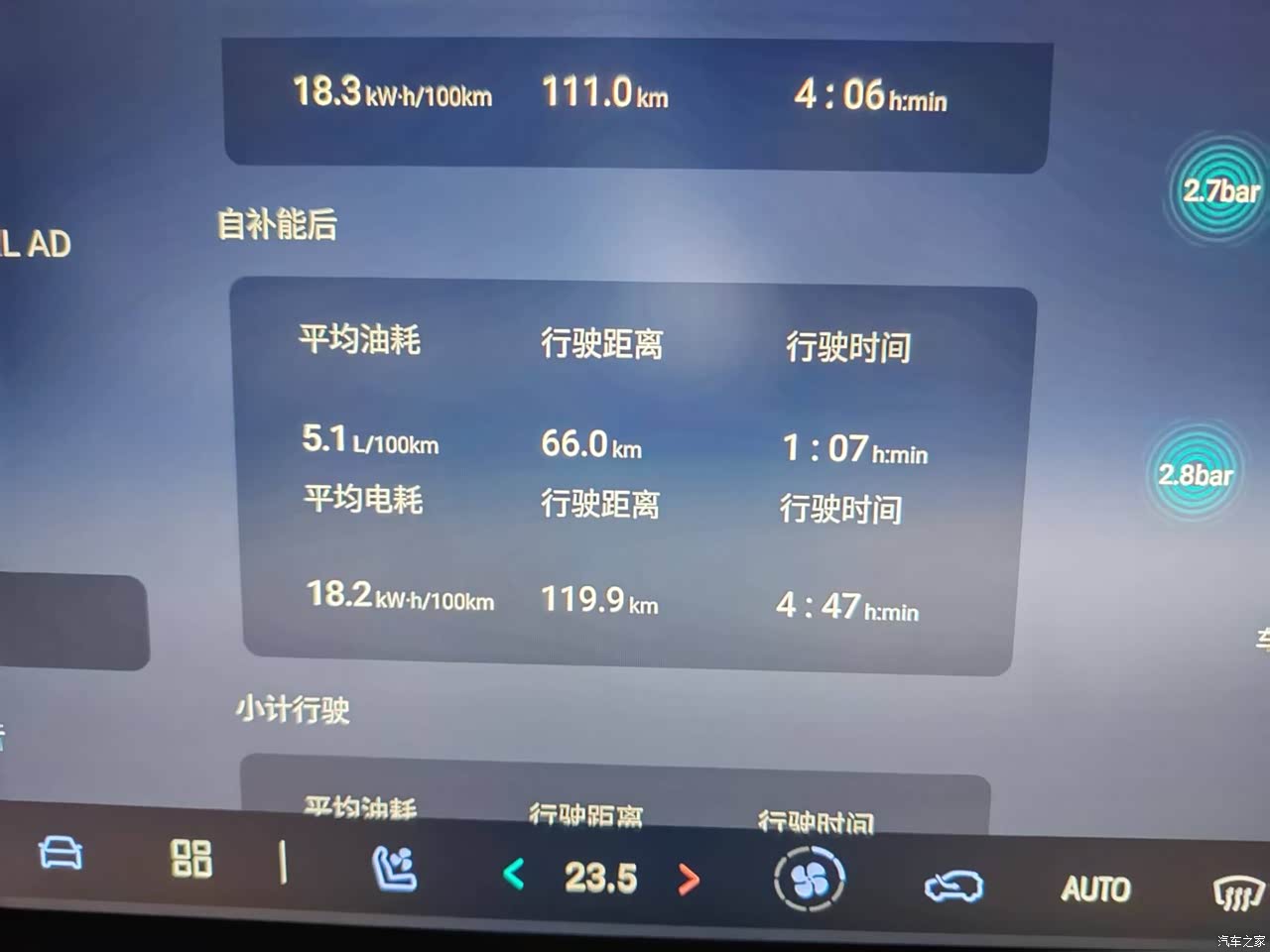This screenshot has width=1270, height=952.
Task: Open seat comfort settings icon
Action: tap(394, 870)
